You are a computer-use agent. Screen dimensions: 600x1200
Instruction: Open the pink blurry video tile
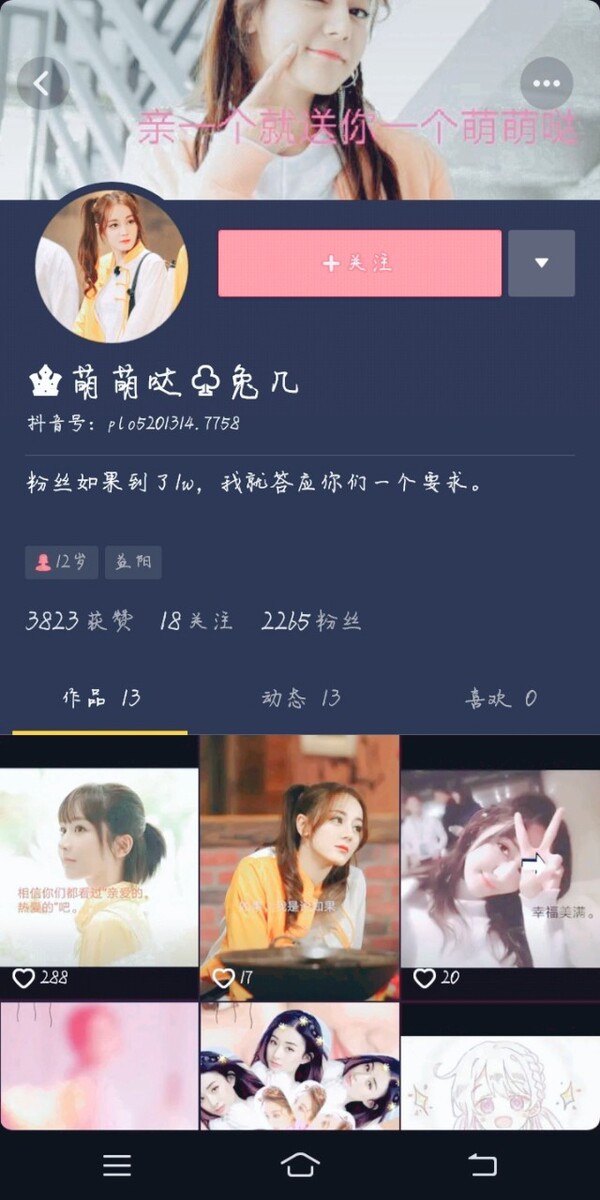click(98, 1066)
